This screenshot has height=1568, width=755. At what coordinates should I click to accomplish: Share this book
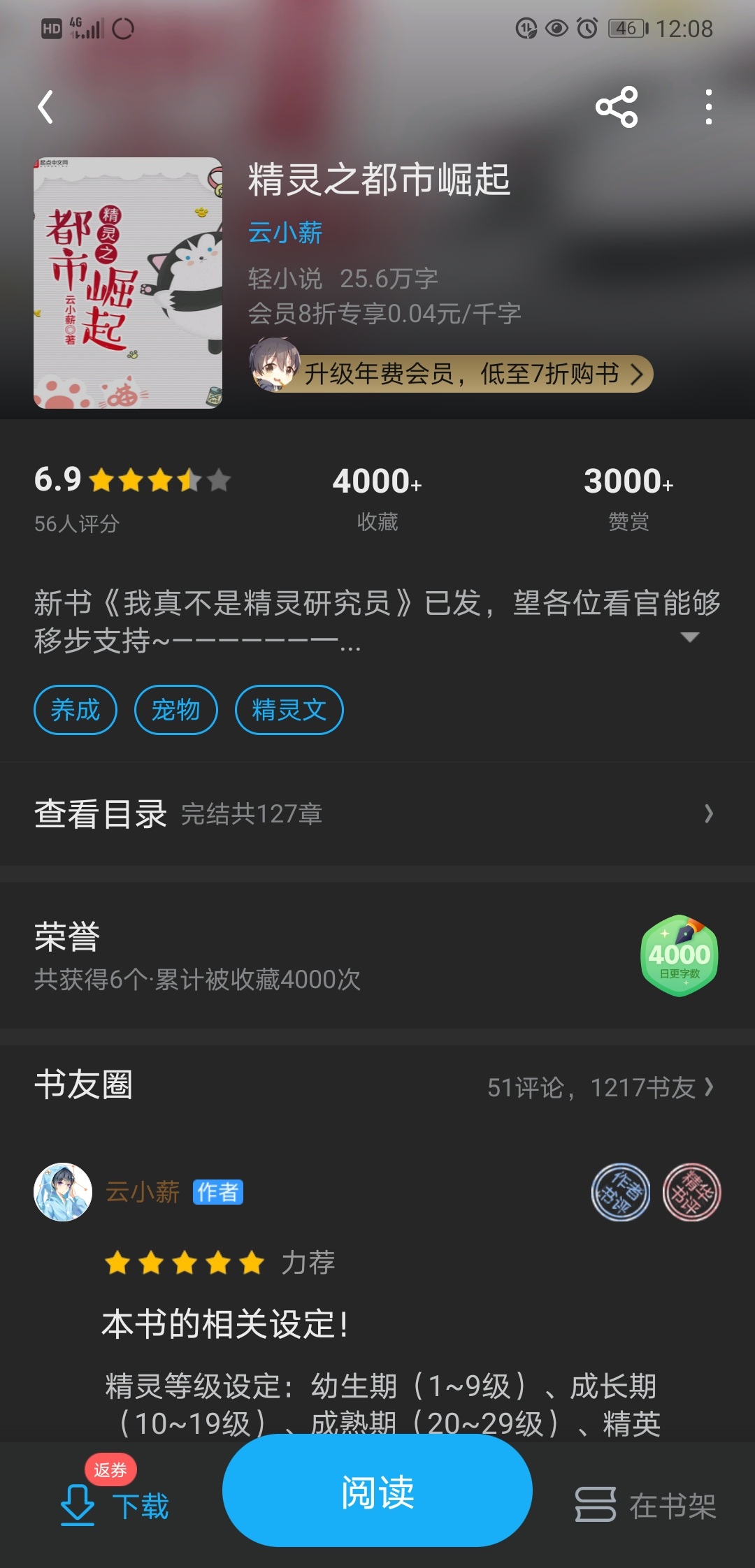tap(616, 108)
